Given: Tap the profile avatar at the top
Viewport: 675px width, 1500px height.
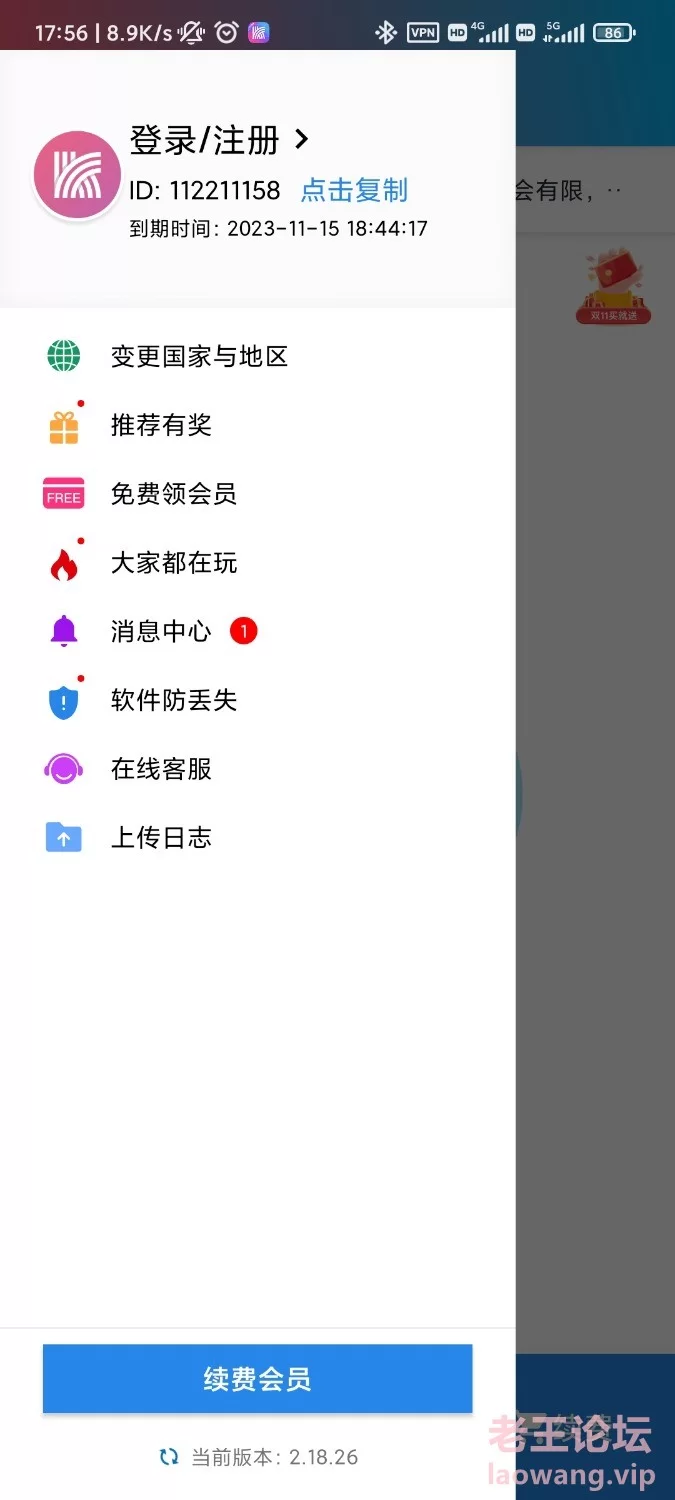Looking at the screenshot, I should point(77,175).
